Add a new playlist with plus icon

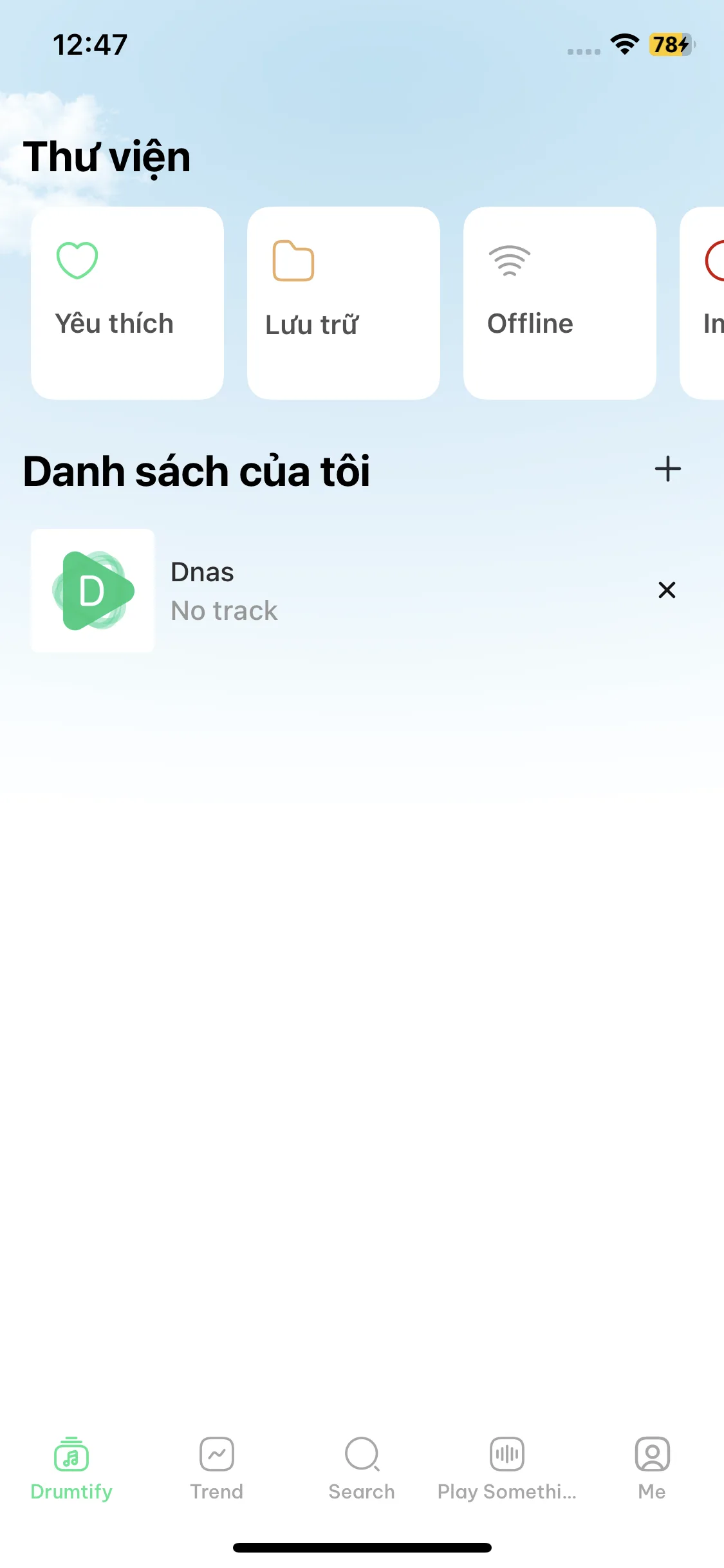[667, 469]
